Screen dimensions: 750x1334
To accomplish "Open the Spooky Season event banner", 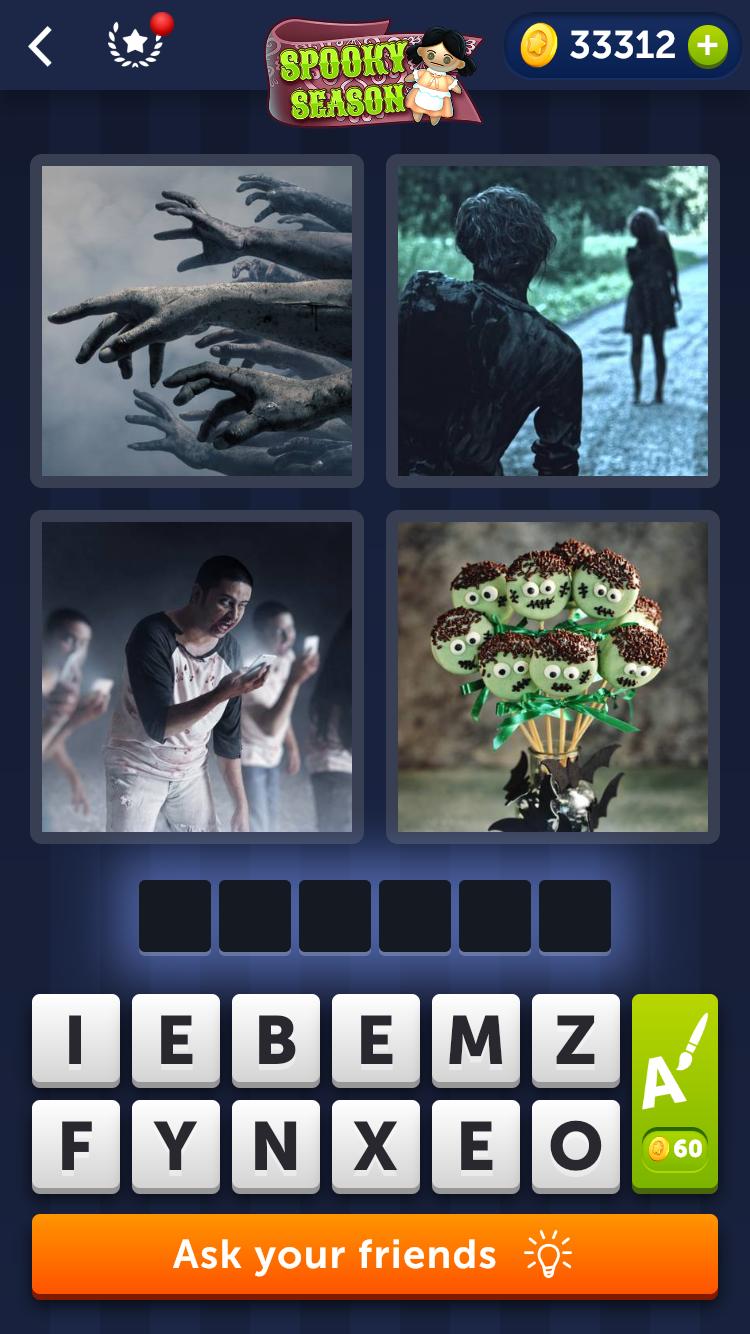I will point(374,72).
